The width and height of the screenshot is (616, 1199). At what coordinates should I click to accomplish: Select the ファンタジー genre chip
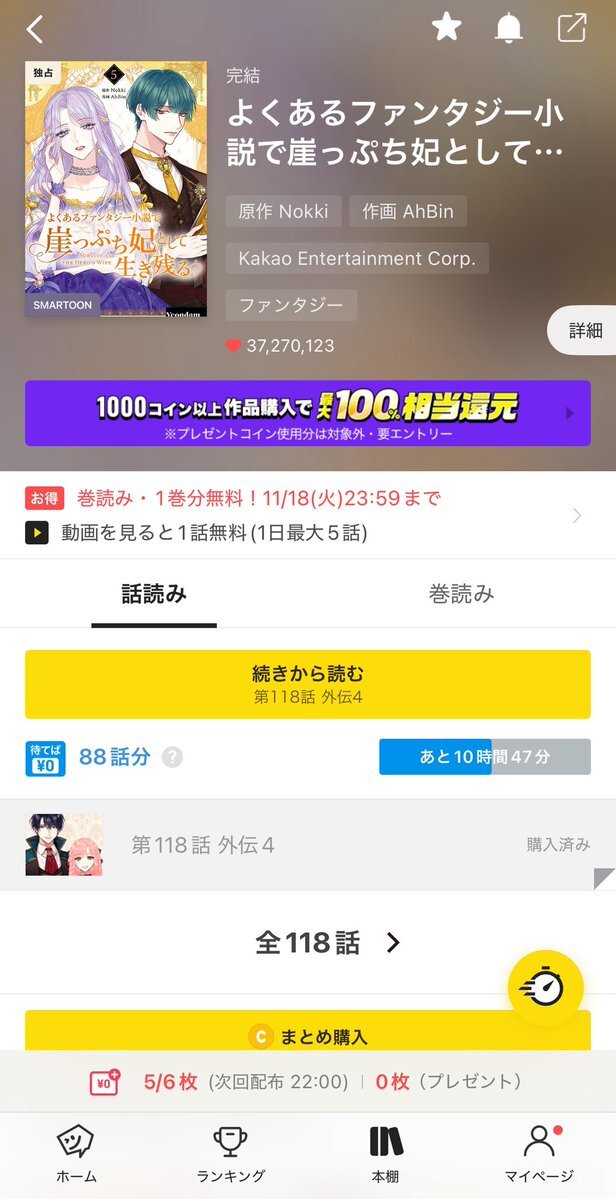(291, 305)
